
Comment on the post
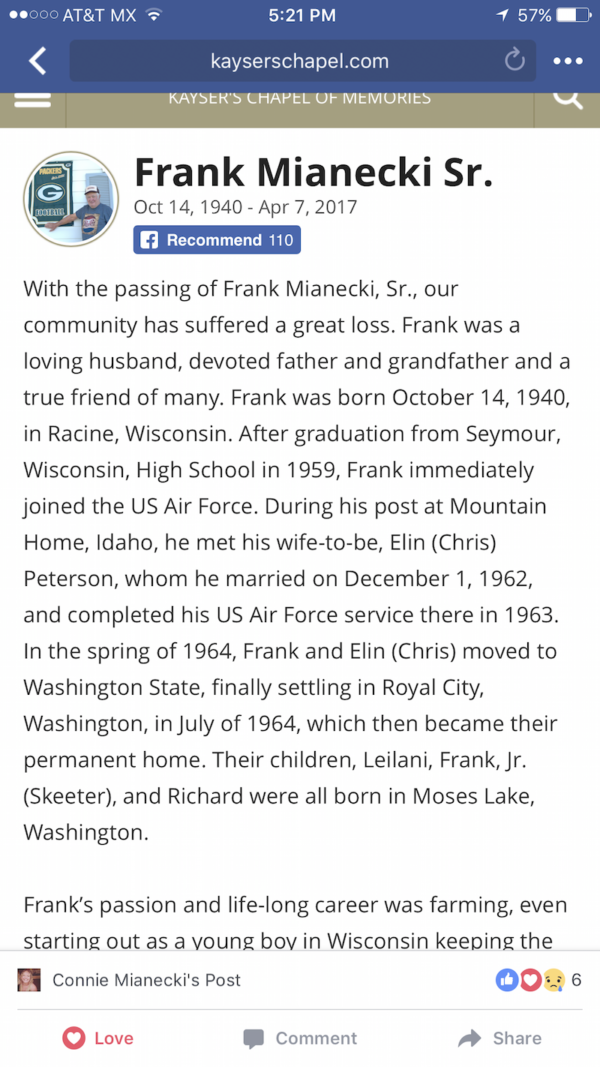300,1038
